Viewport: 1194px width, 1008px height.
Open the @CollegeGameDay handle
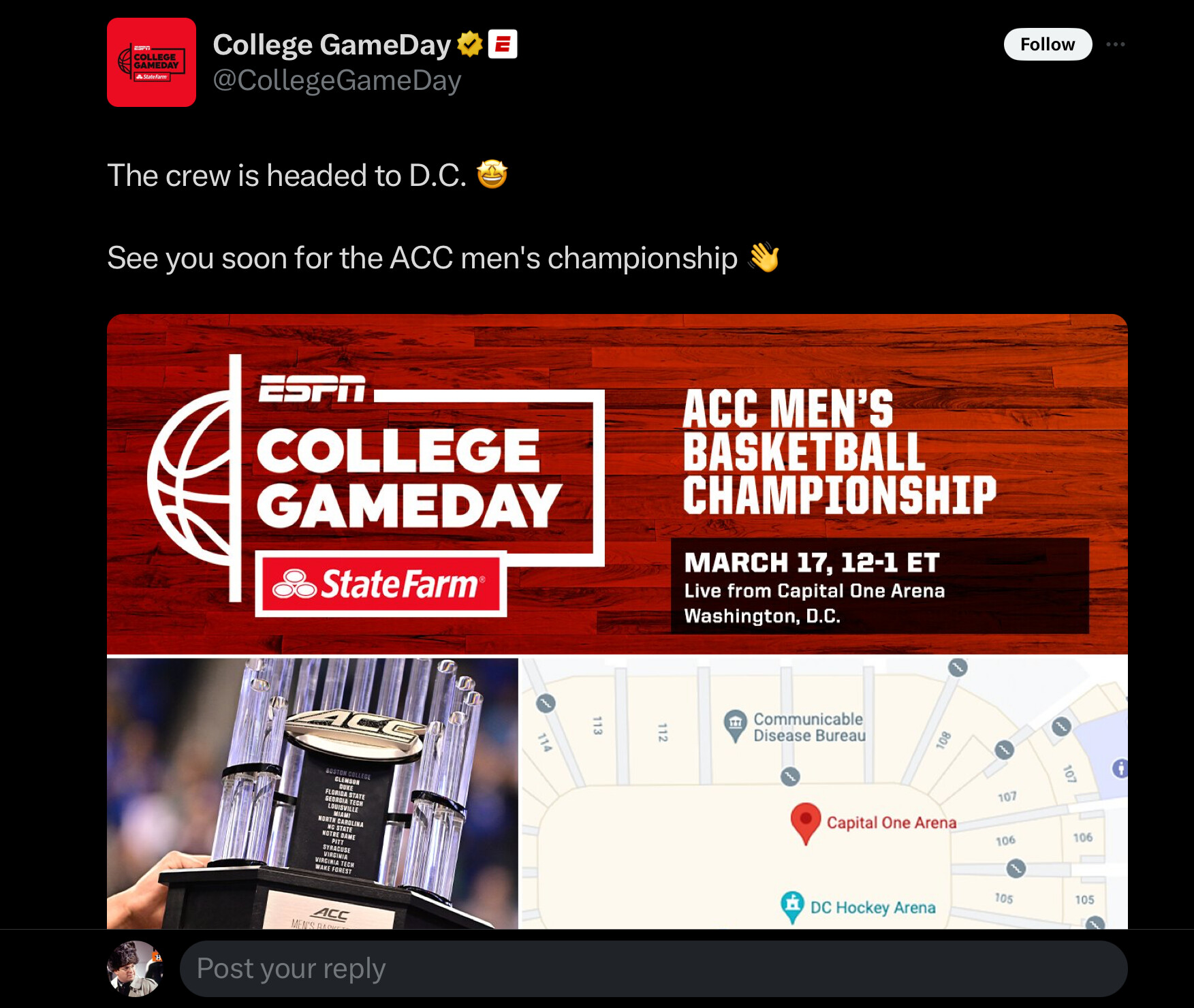(336, 80)
